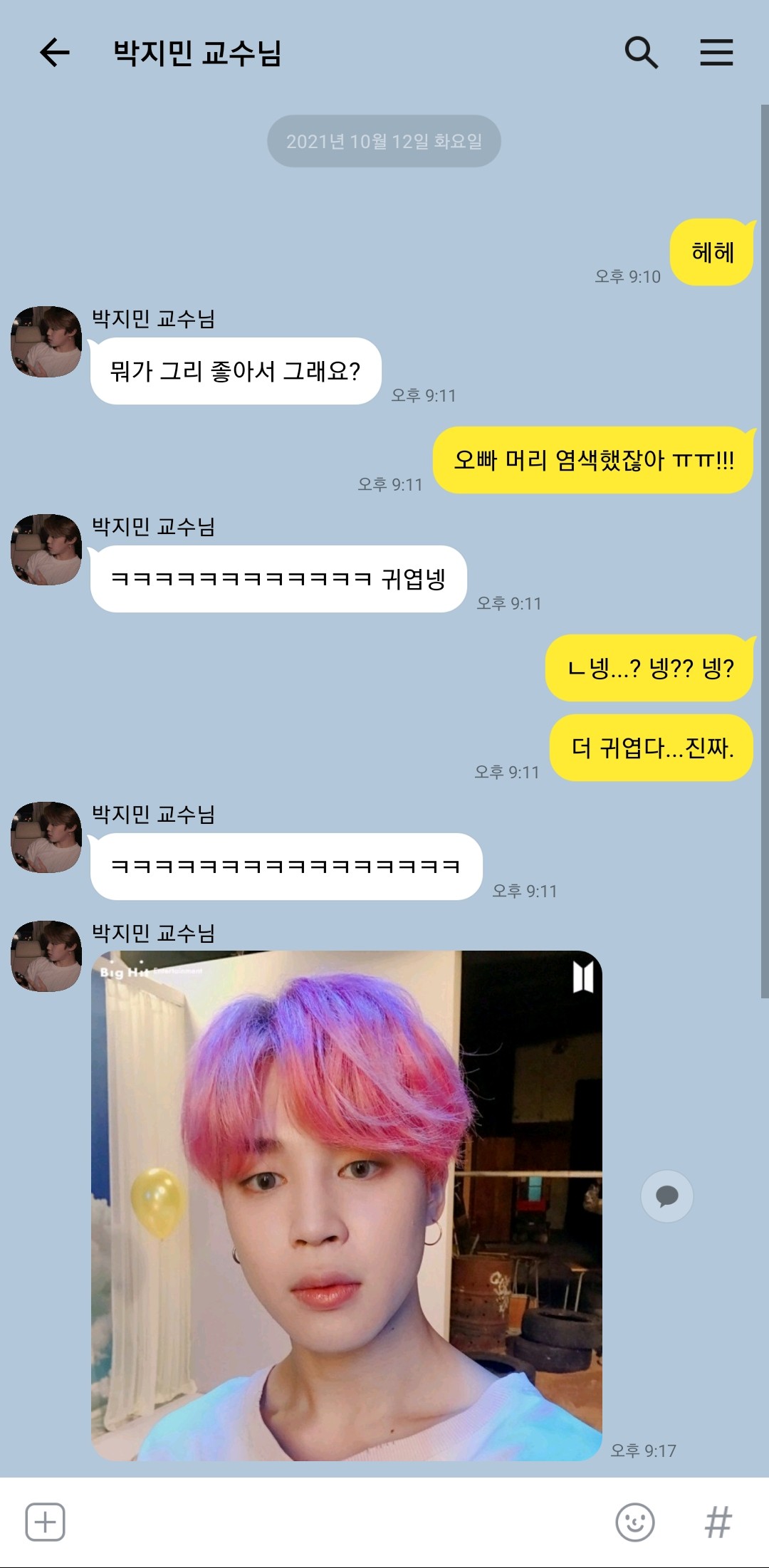Reply to the photo via speech bubble icon
The height and width of the screenshot is (1568, 769).
click(x=666, y=1196)
